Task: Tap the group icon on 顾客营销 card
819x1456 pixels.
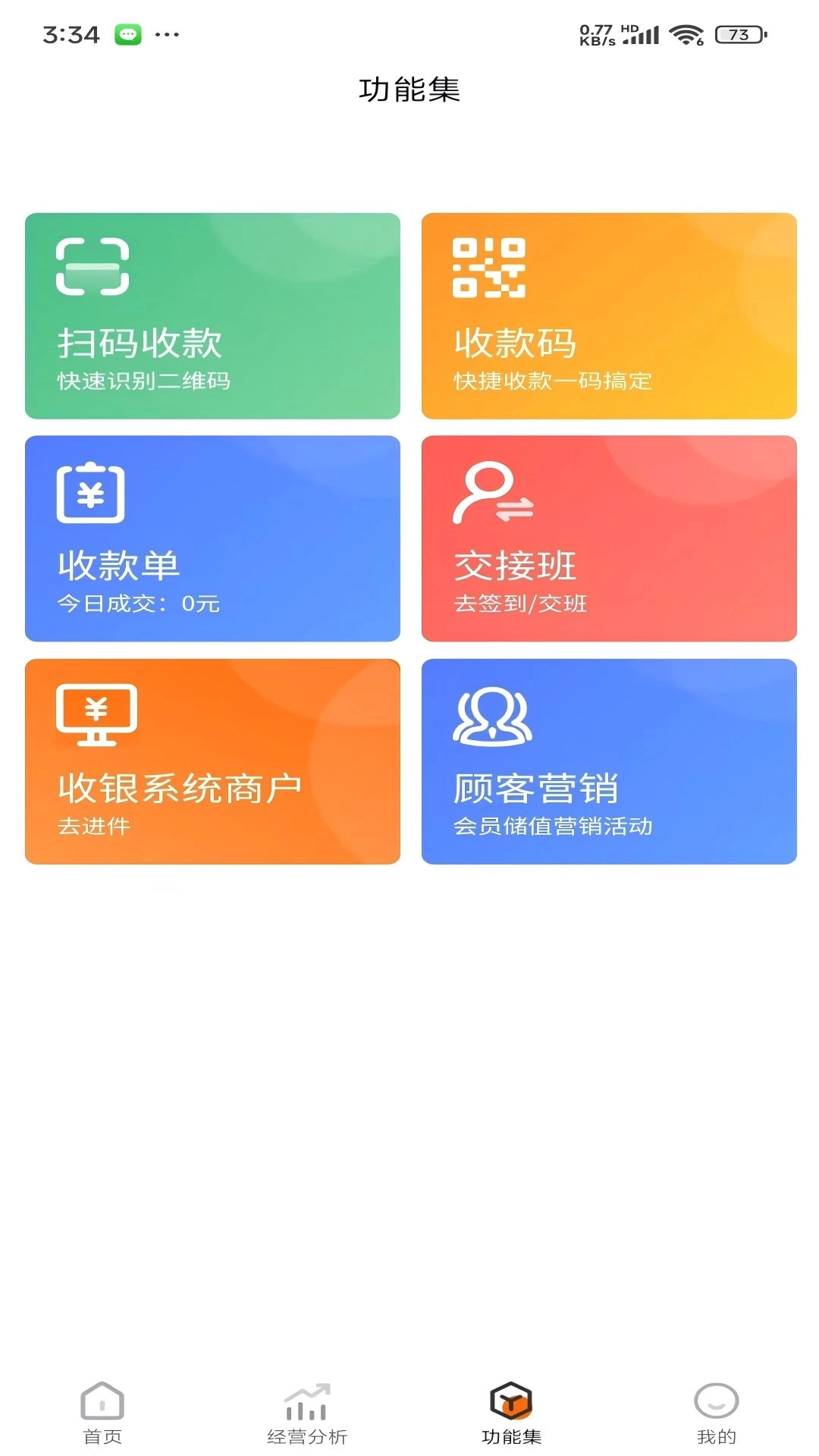Action: 493,718
